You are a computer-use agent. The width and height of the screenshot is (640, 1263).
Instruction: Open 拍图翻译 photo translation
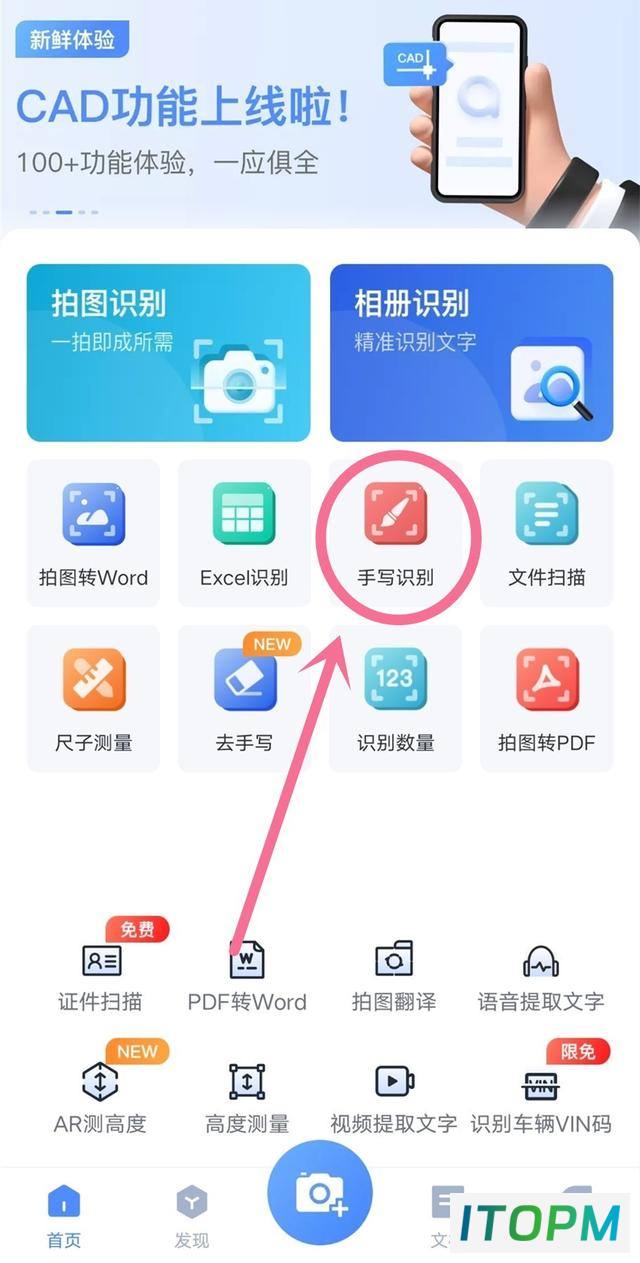click(394, 977)
